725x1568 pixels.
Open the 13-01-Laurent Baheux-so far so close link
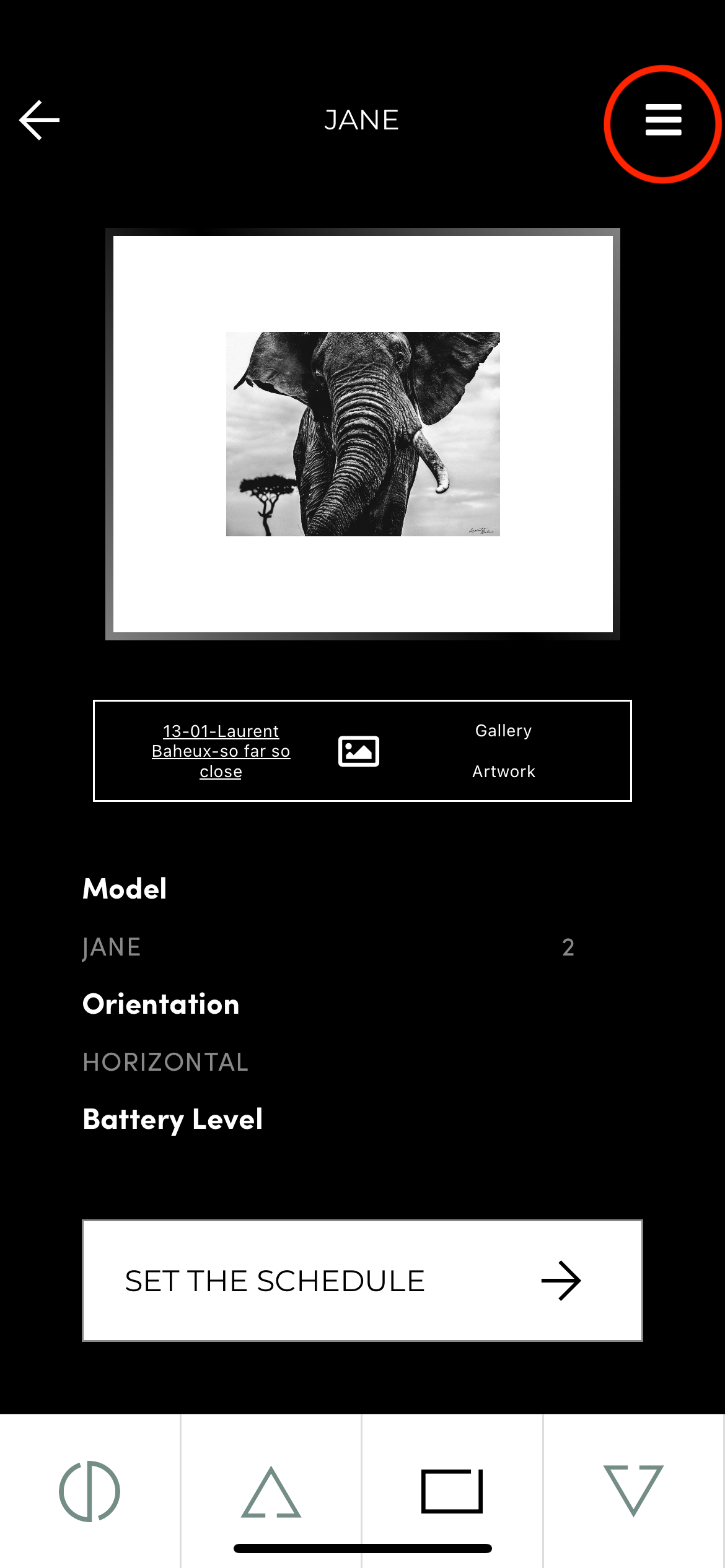[221, 751]
